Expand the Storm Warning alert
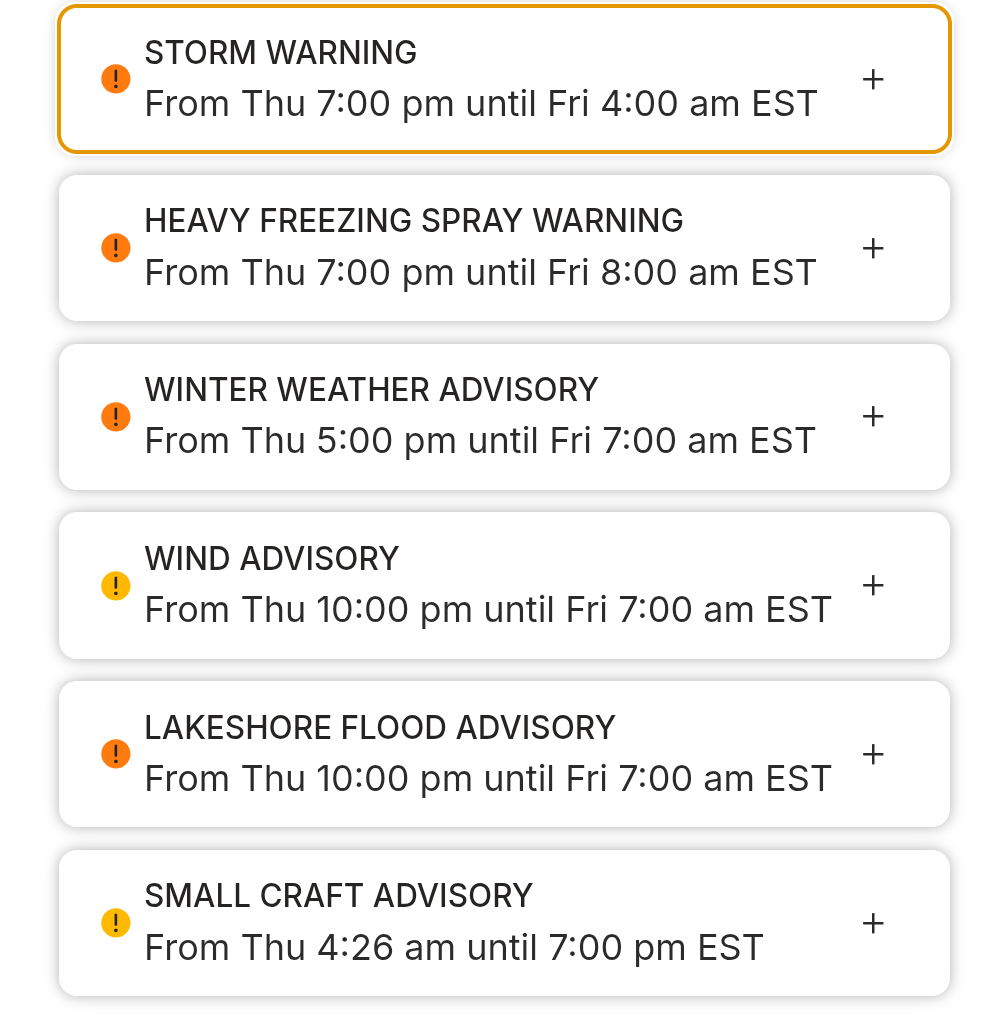998x1033 pixels. click(872, 80)
